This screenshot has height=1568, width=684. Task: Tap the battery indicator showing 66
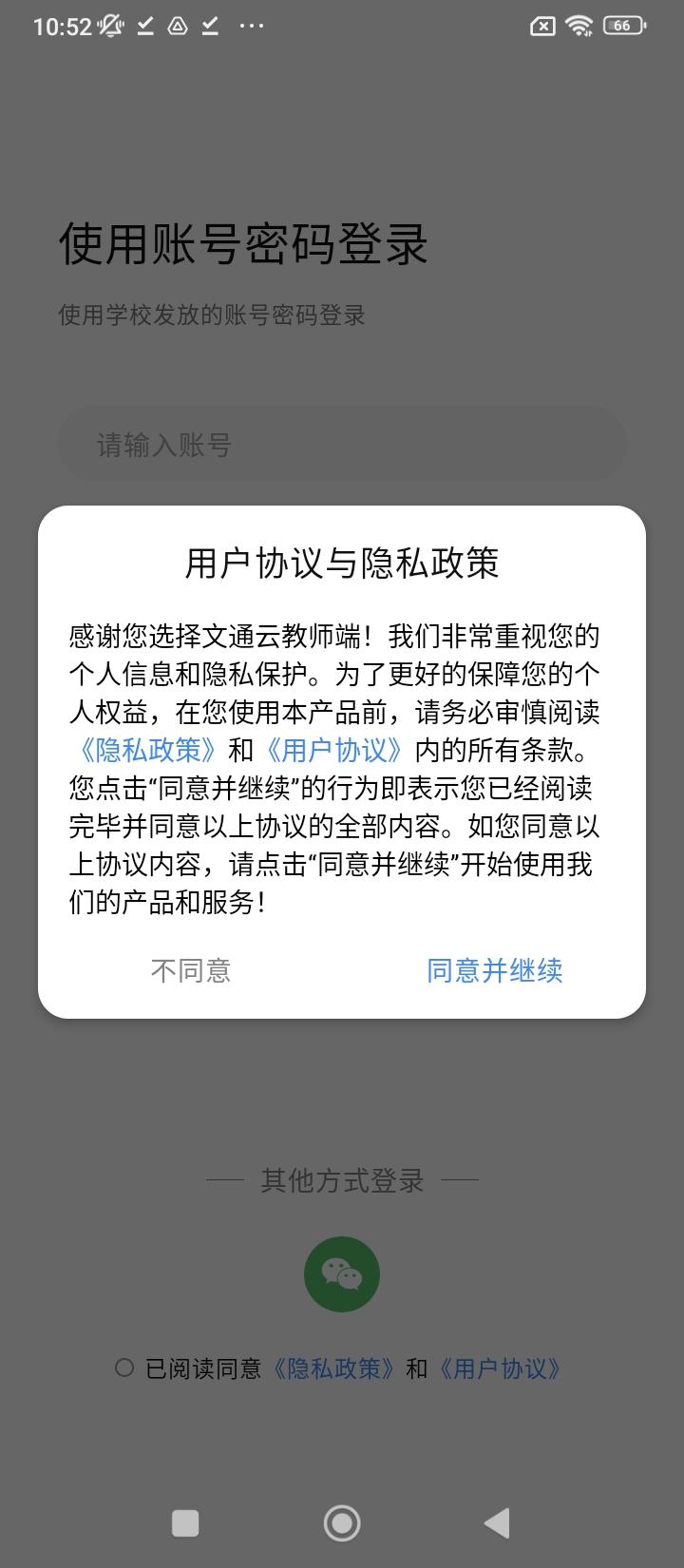click(621, 26)
